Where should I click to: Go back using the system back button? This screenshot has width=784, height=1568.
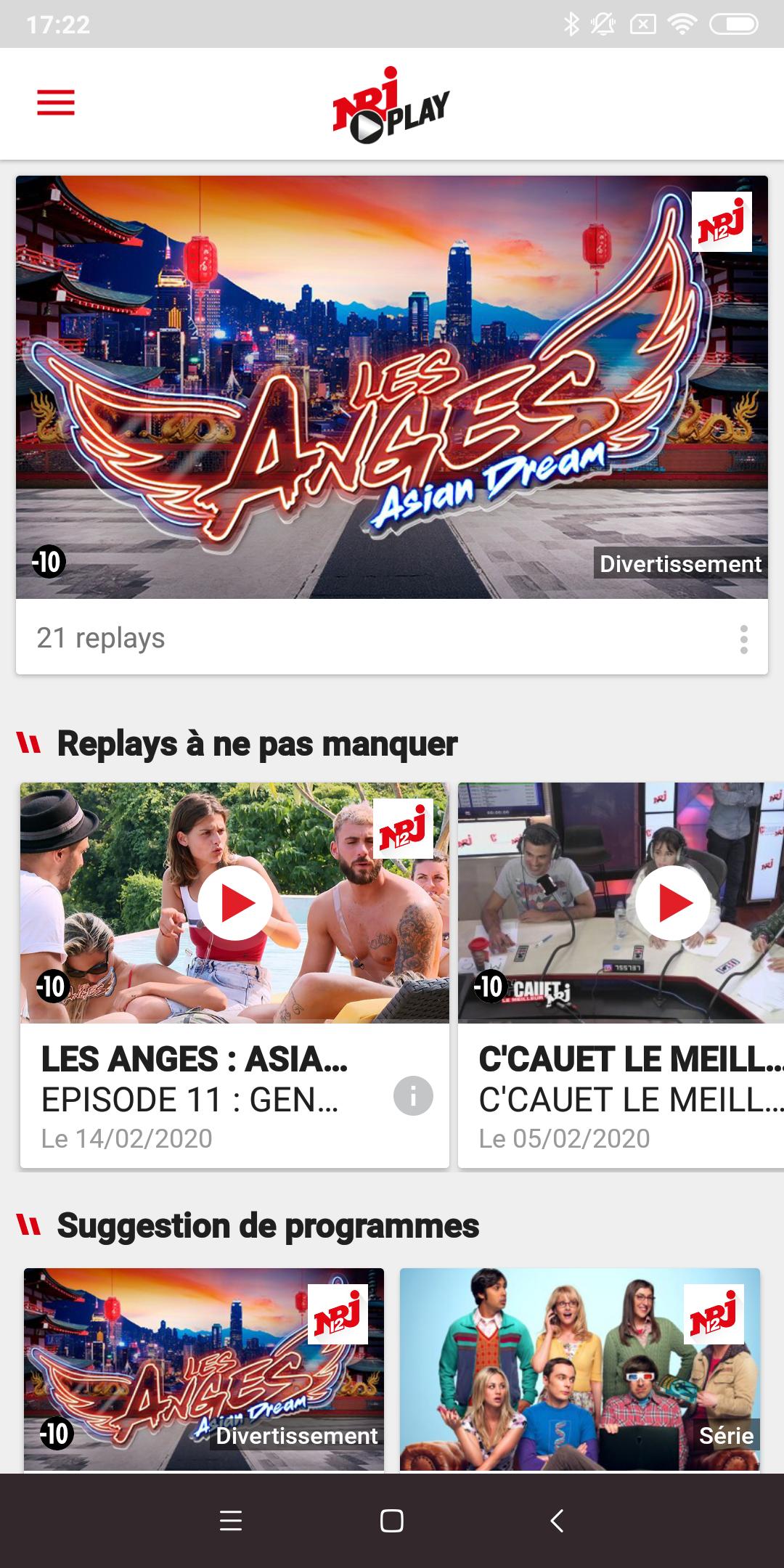pos(557,1520)
